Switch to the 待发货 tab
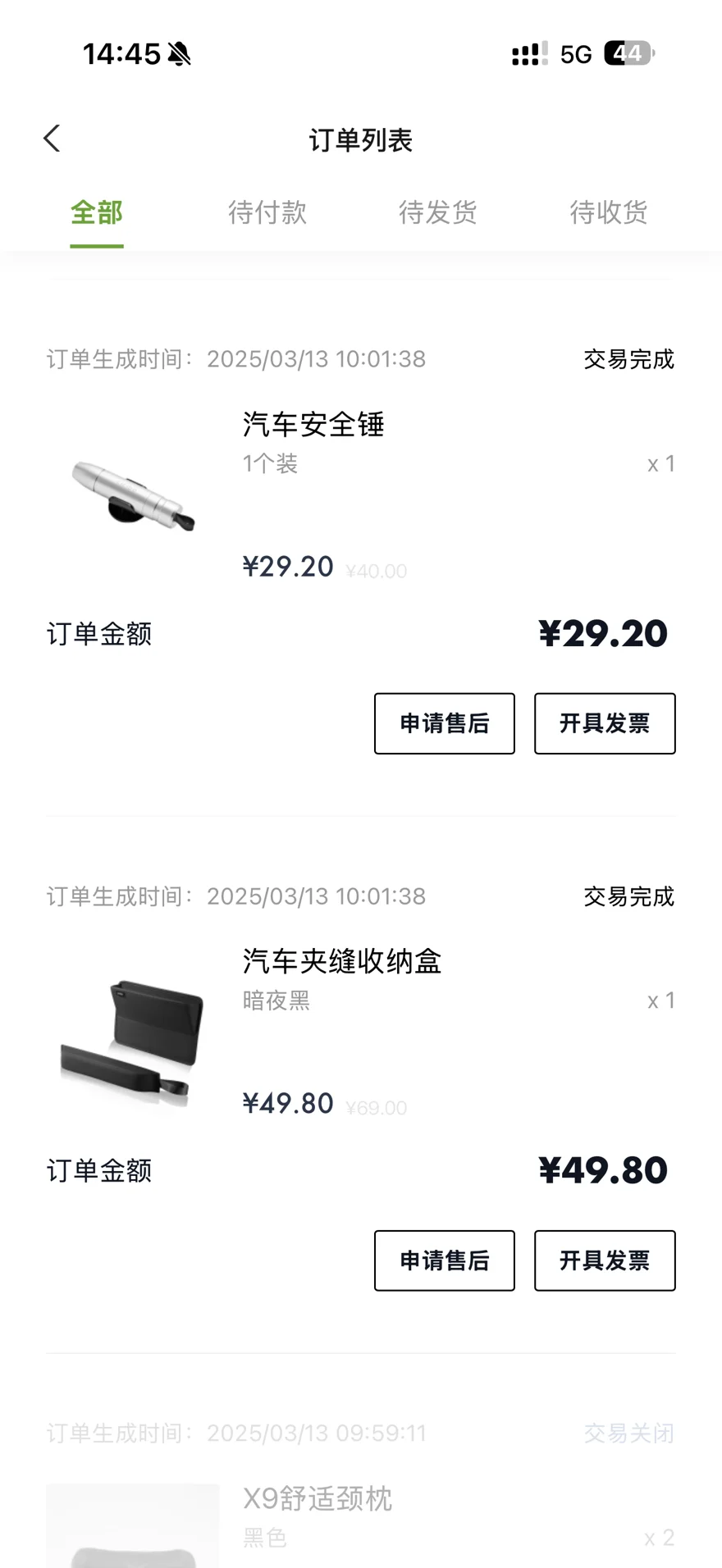The width and height of the screenshot is (722, 1568). [x=438, y=213]
